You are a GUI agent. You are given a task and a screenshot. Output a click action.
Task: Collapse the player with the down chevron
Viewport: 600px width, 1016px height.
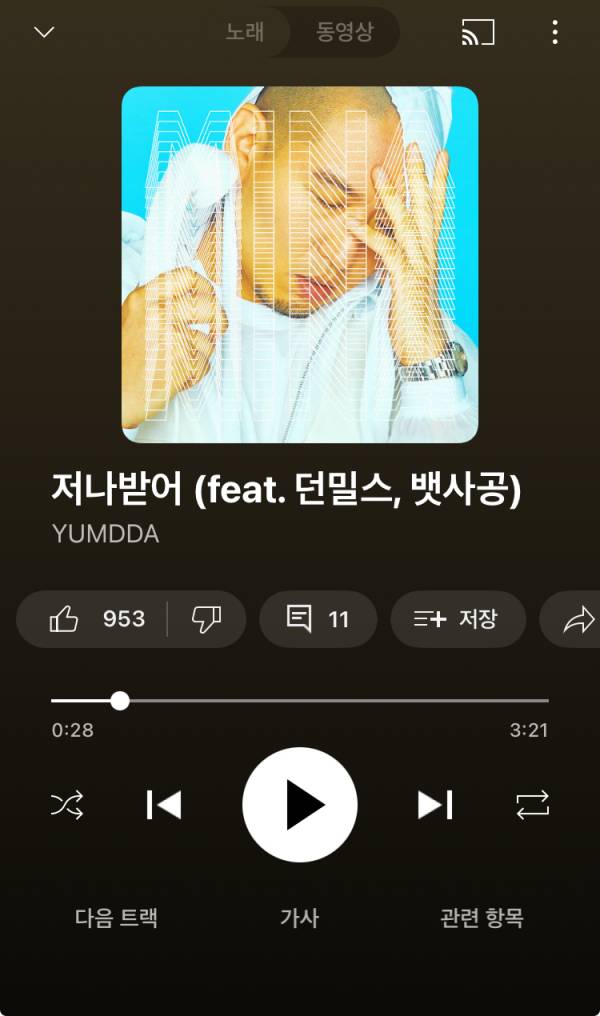coord(44,32)
